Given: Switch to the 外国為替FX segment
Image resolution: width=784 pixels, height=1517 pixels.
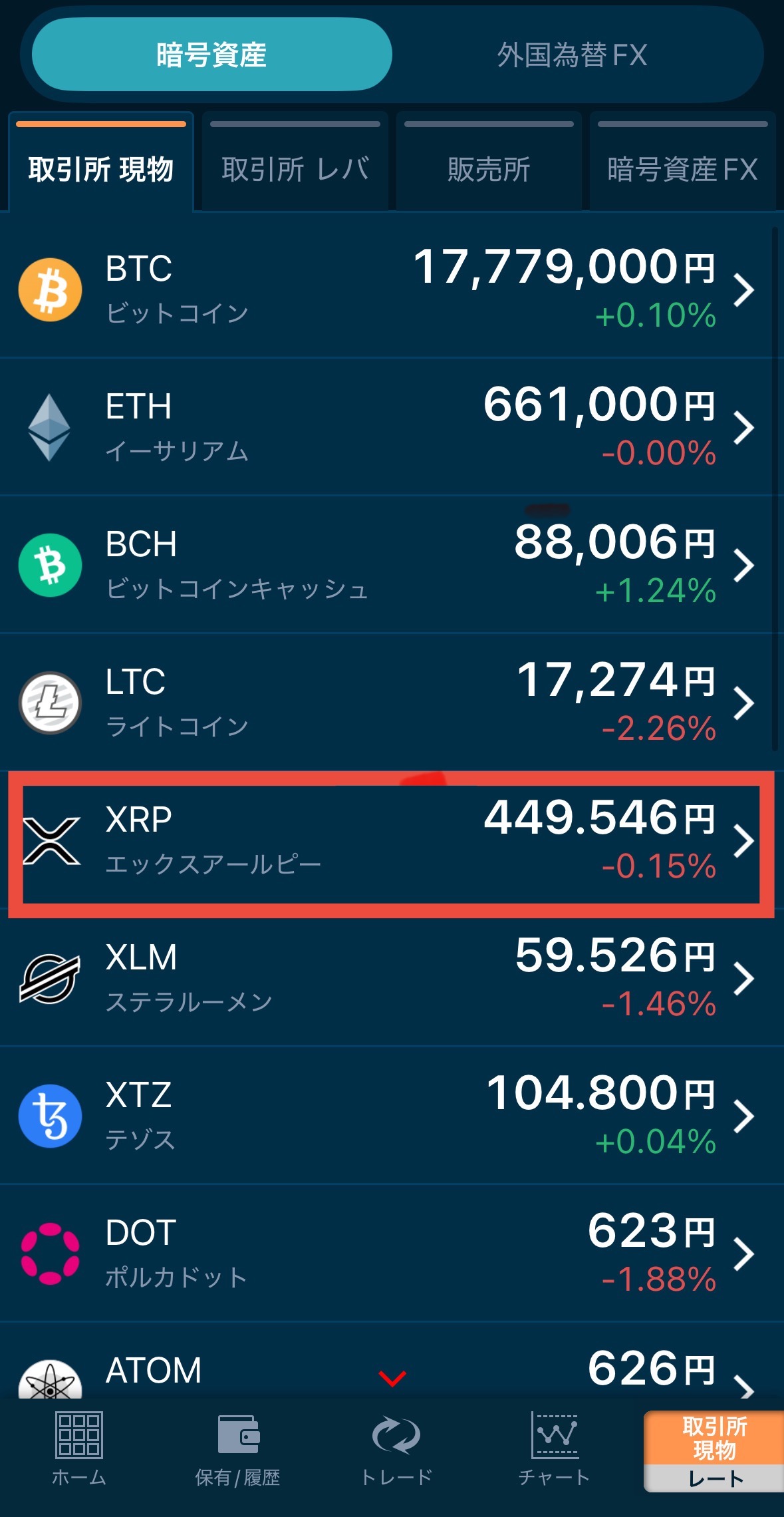Looking at the screenshot, I should pos(572,55).
